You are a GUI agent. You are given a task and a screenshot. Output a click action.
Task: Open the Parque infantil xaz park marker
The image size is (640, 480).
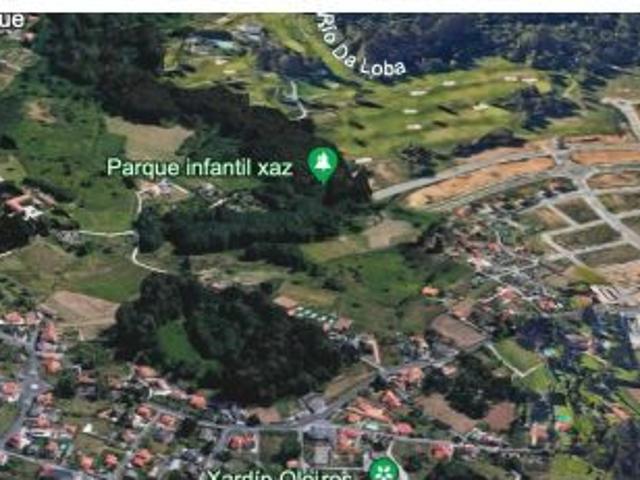pyautogui.click(x=322, y=163)
